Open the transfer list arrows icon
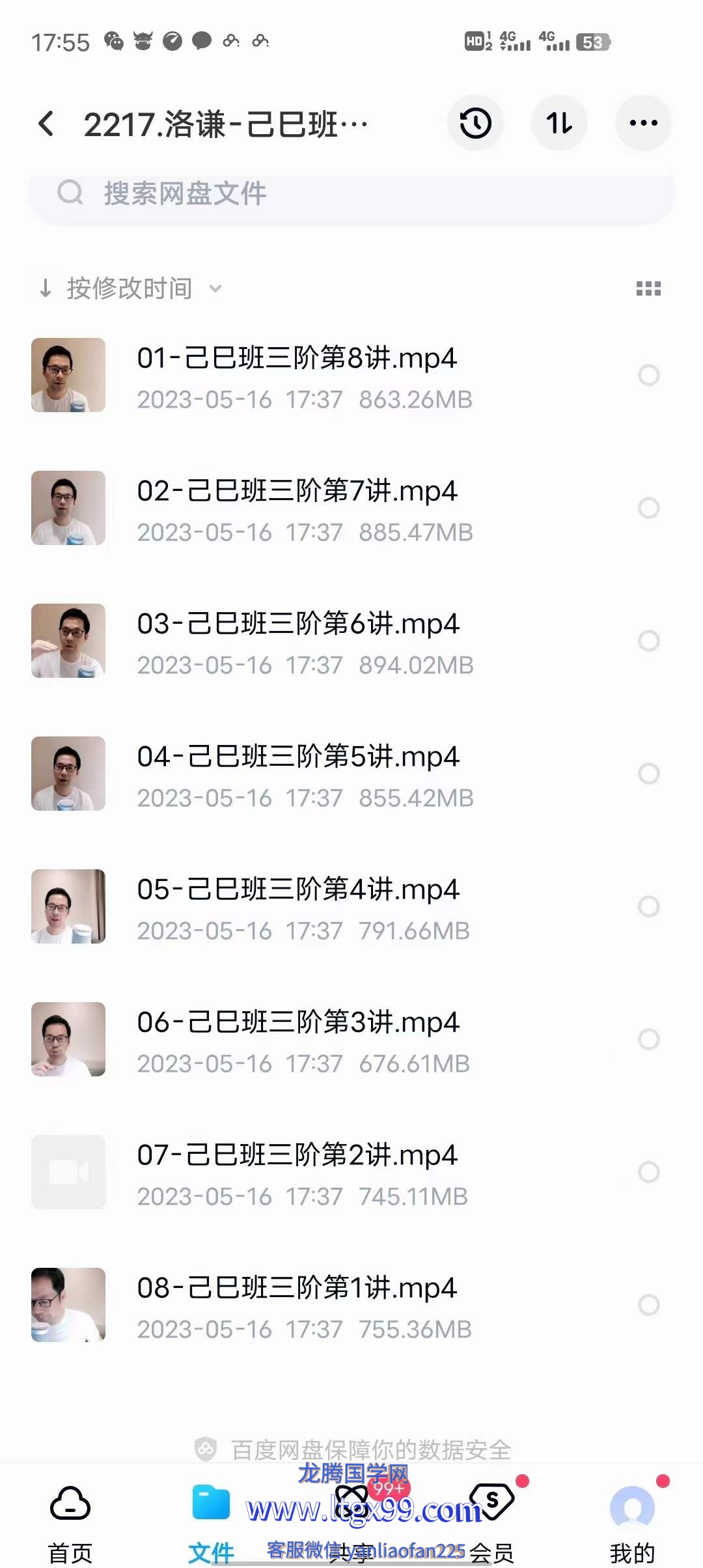This screenshot has width=703, height=1568. tap(559, 123)
